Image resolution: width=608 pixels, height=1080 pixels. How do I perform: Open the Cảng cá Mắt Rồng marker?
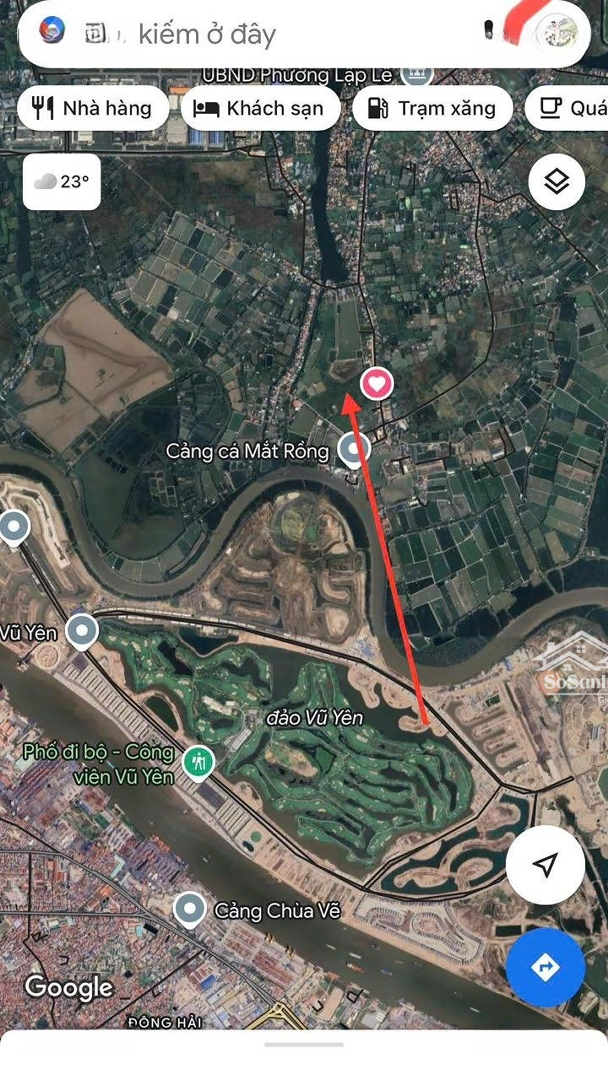point(353,450)
